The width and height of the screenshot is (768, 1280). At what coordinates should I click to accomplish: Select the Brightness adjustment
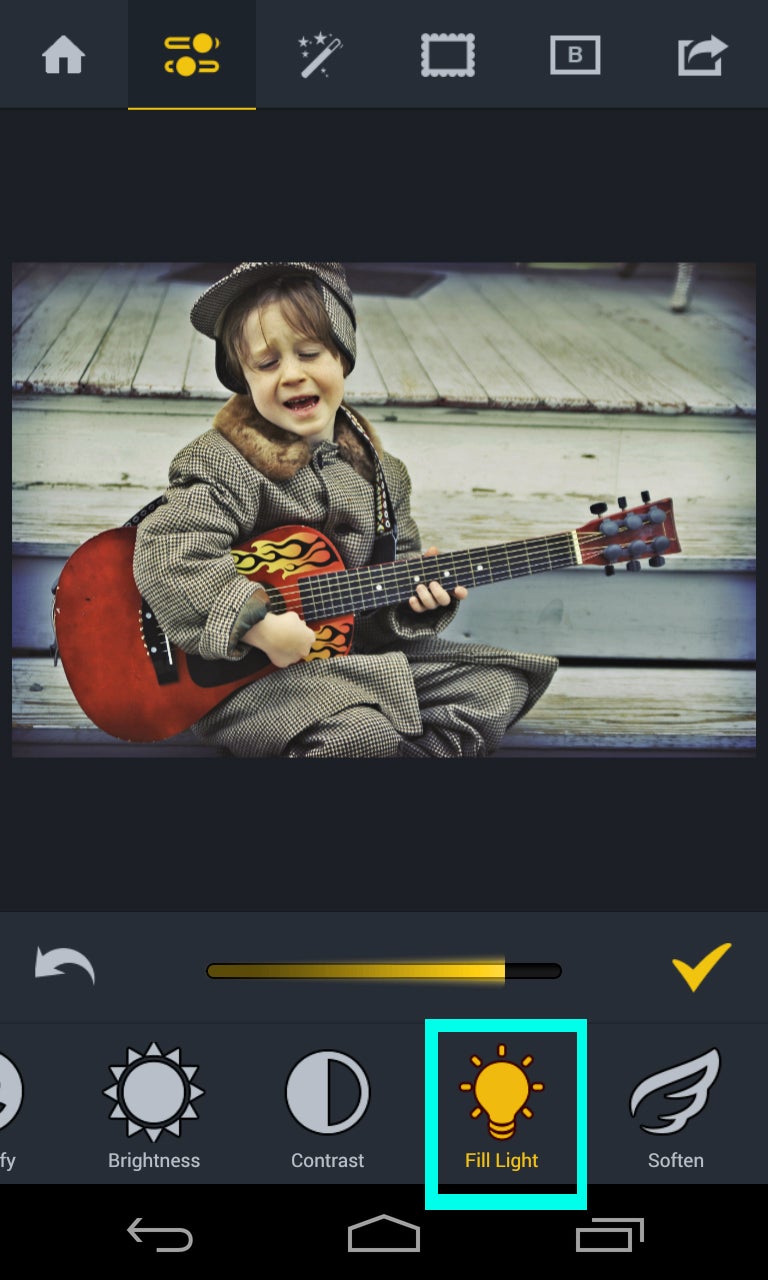[154, 1107]
